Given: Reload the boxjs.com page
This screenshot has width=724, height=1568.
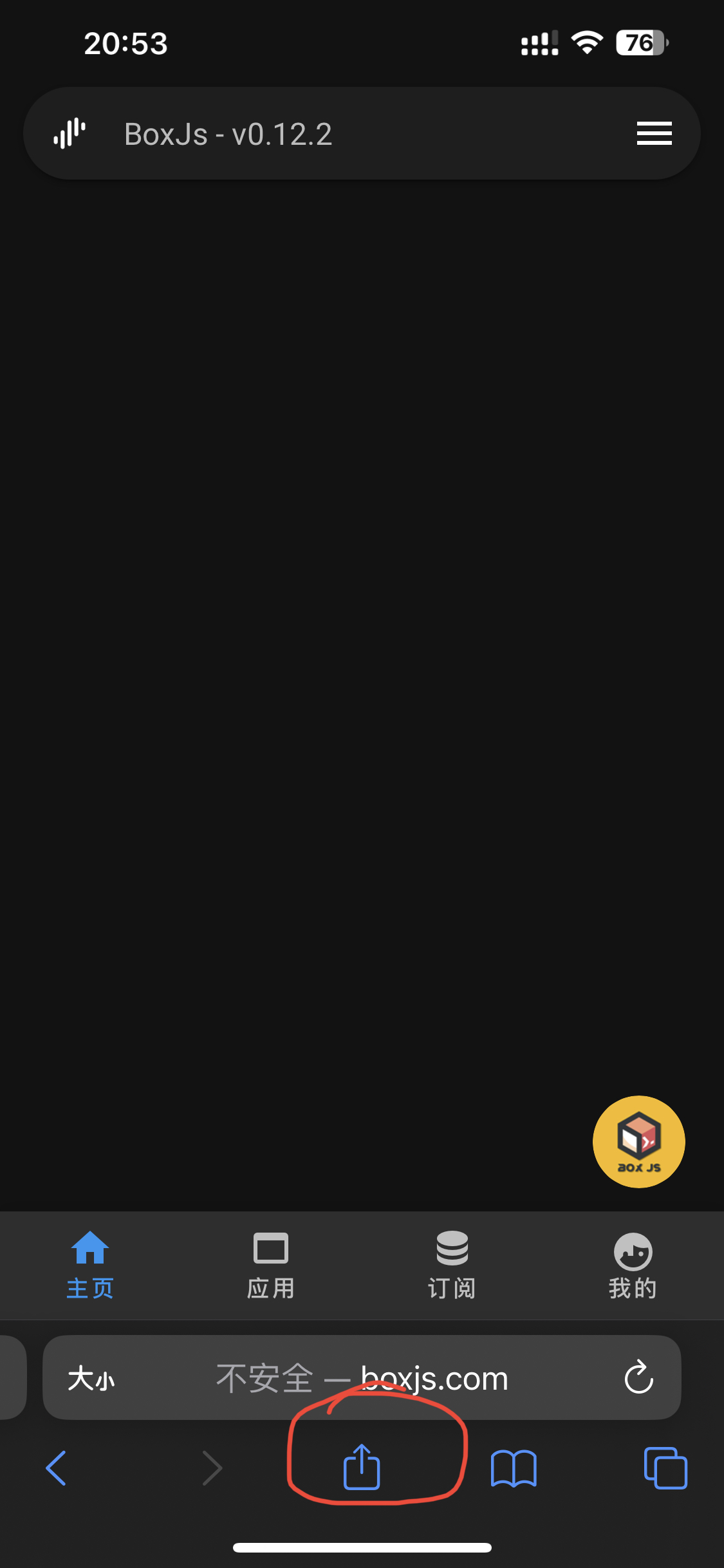Looking at the screenshot, I should [x=638, y=1377].
